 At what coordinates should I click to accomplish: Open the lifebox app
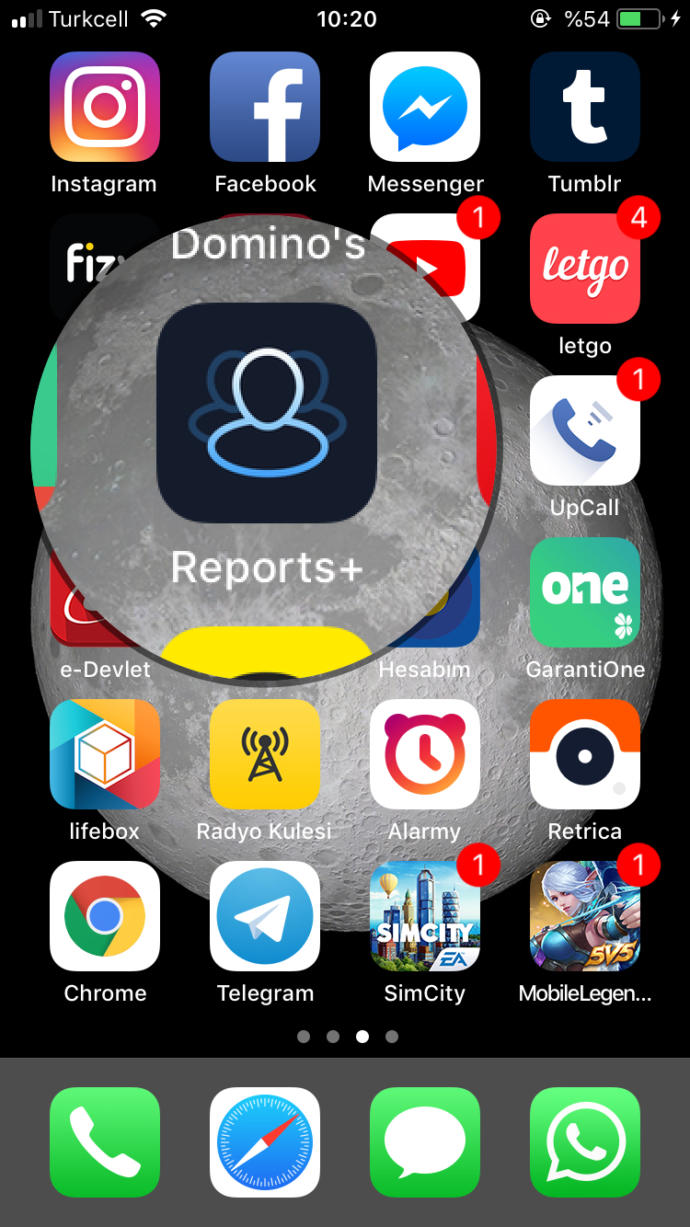(105, 755)
